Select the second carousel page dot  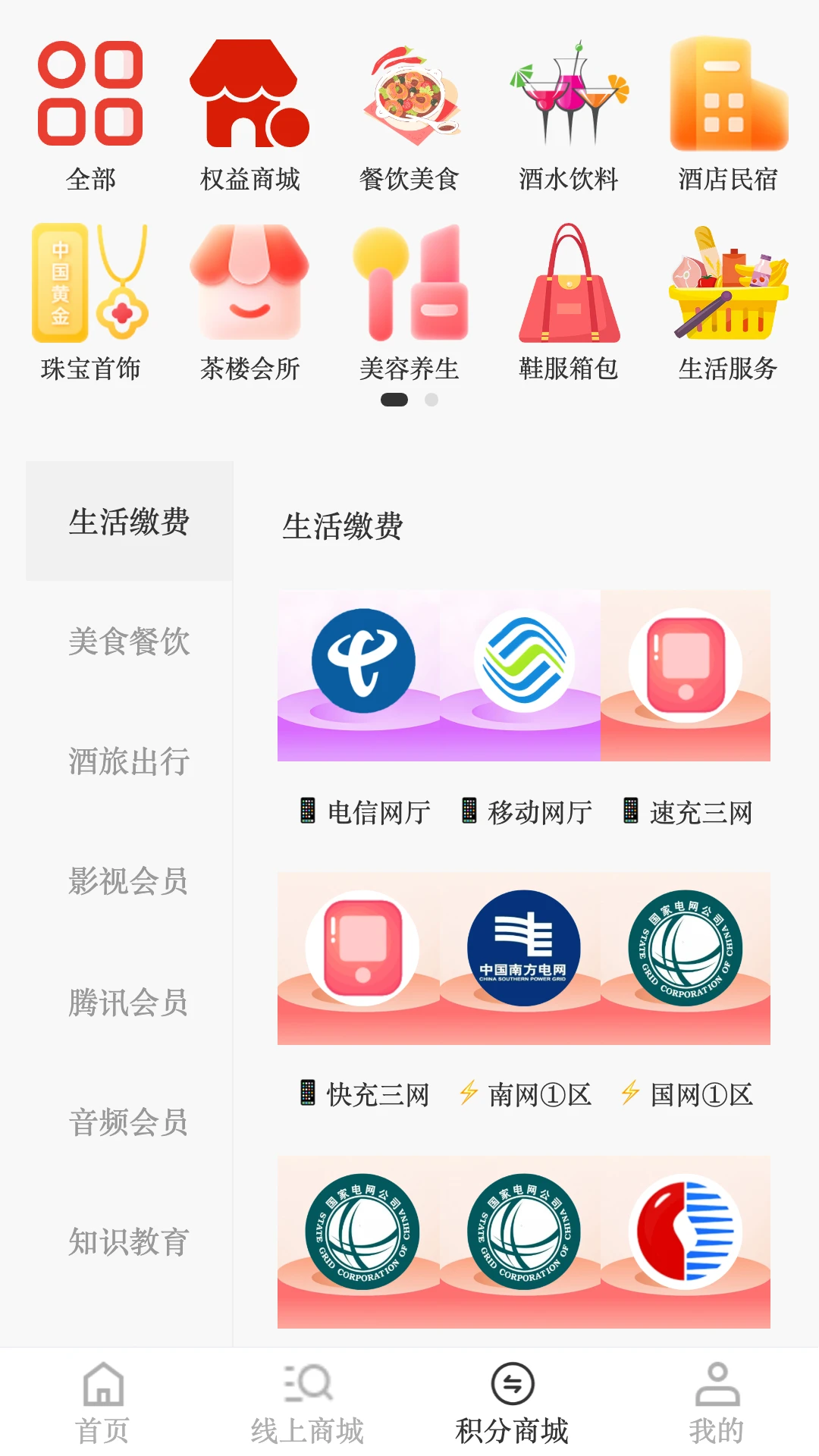[x=432, y=400]
